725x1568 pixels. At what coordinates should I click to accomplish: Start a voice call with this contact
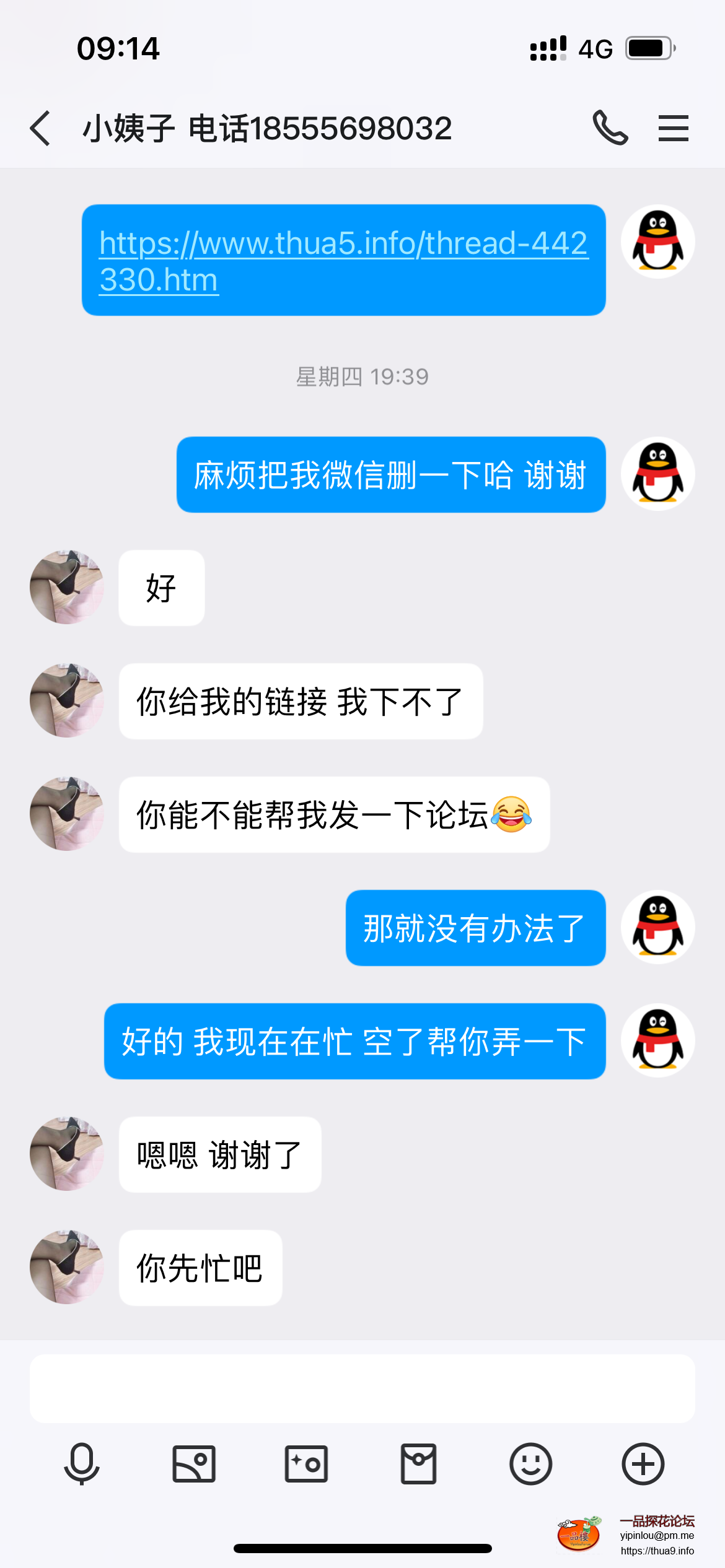(x=610, y=128)
